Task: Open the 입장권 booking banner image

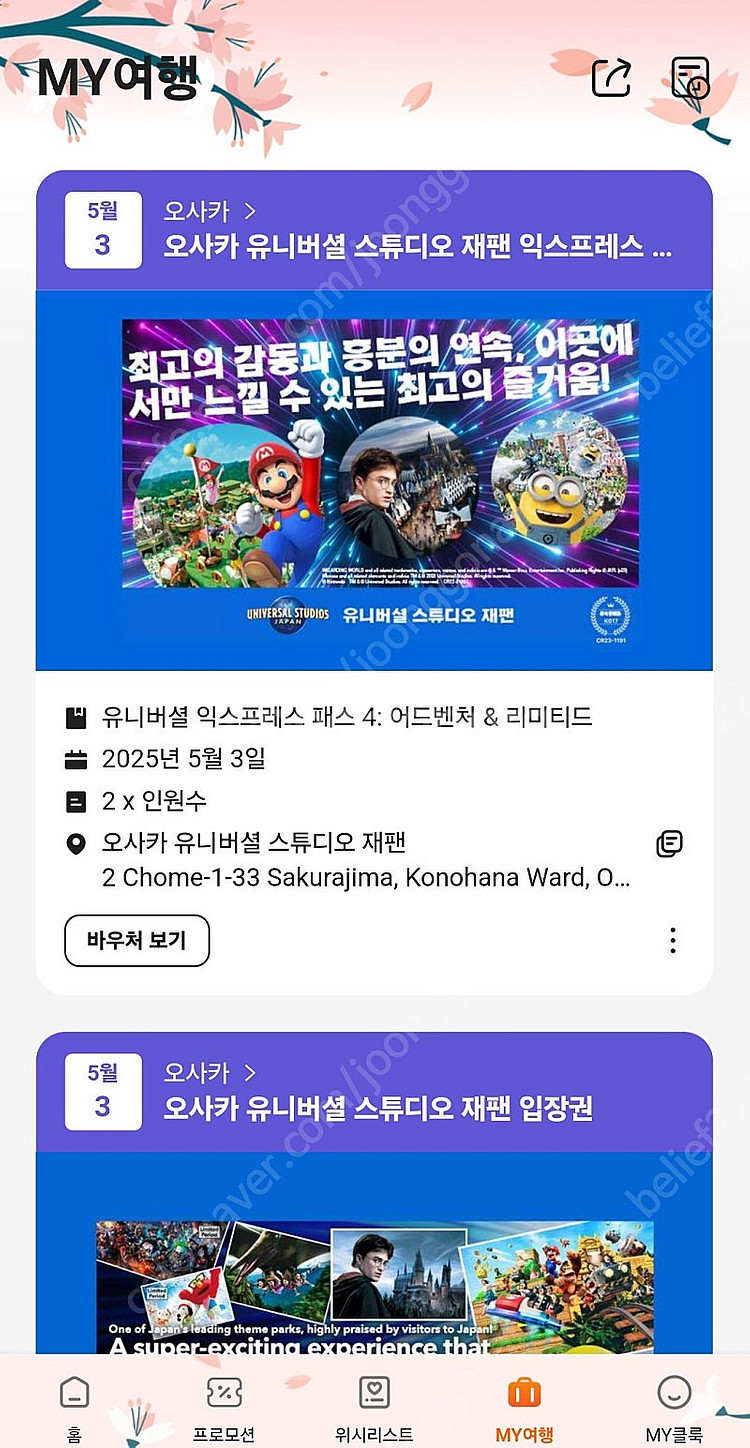Action: coord(375,1285)
